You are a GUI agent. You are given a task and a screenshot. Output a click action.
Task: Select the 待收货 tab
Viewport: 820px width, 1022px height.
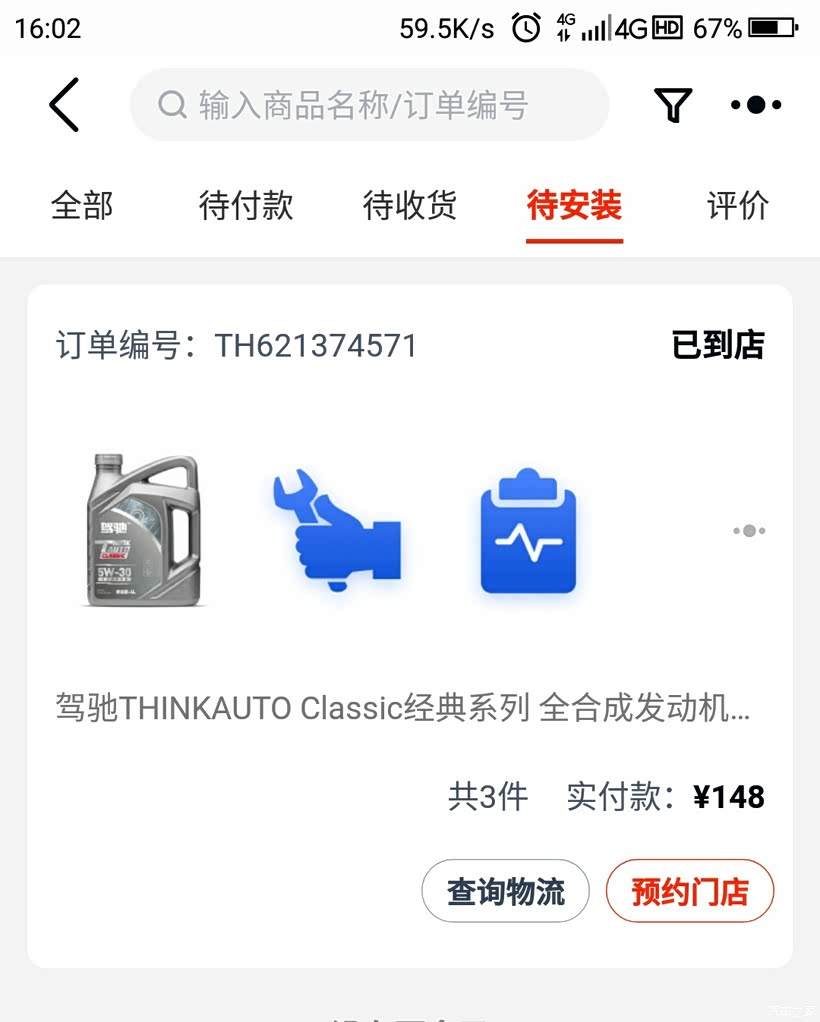click(x=410, y=206)
